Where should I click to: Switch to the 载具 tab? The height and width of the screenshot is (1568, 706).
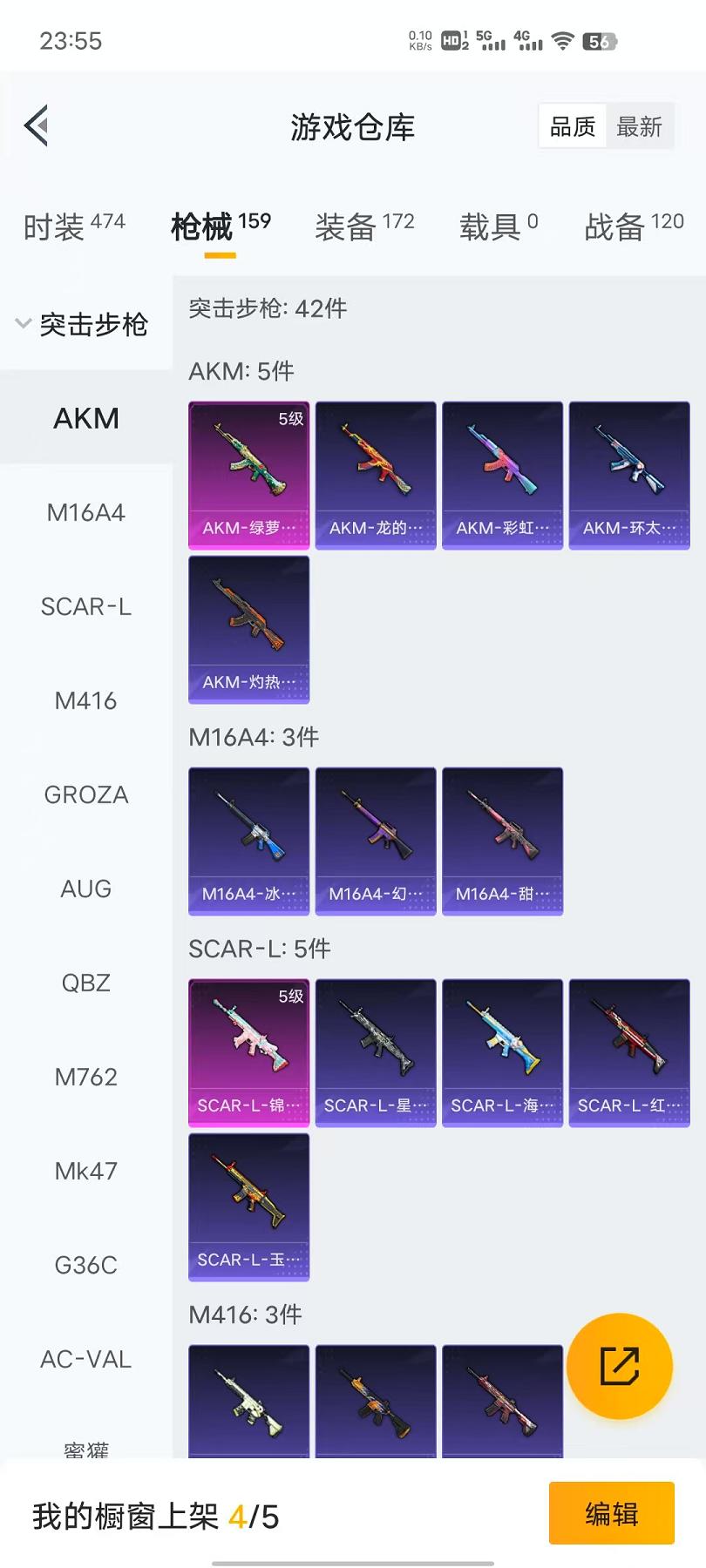click(x=499, y=226)
